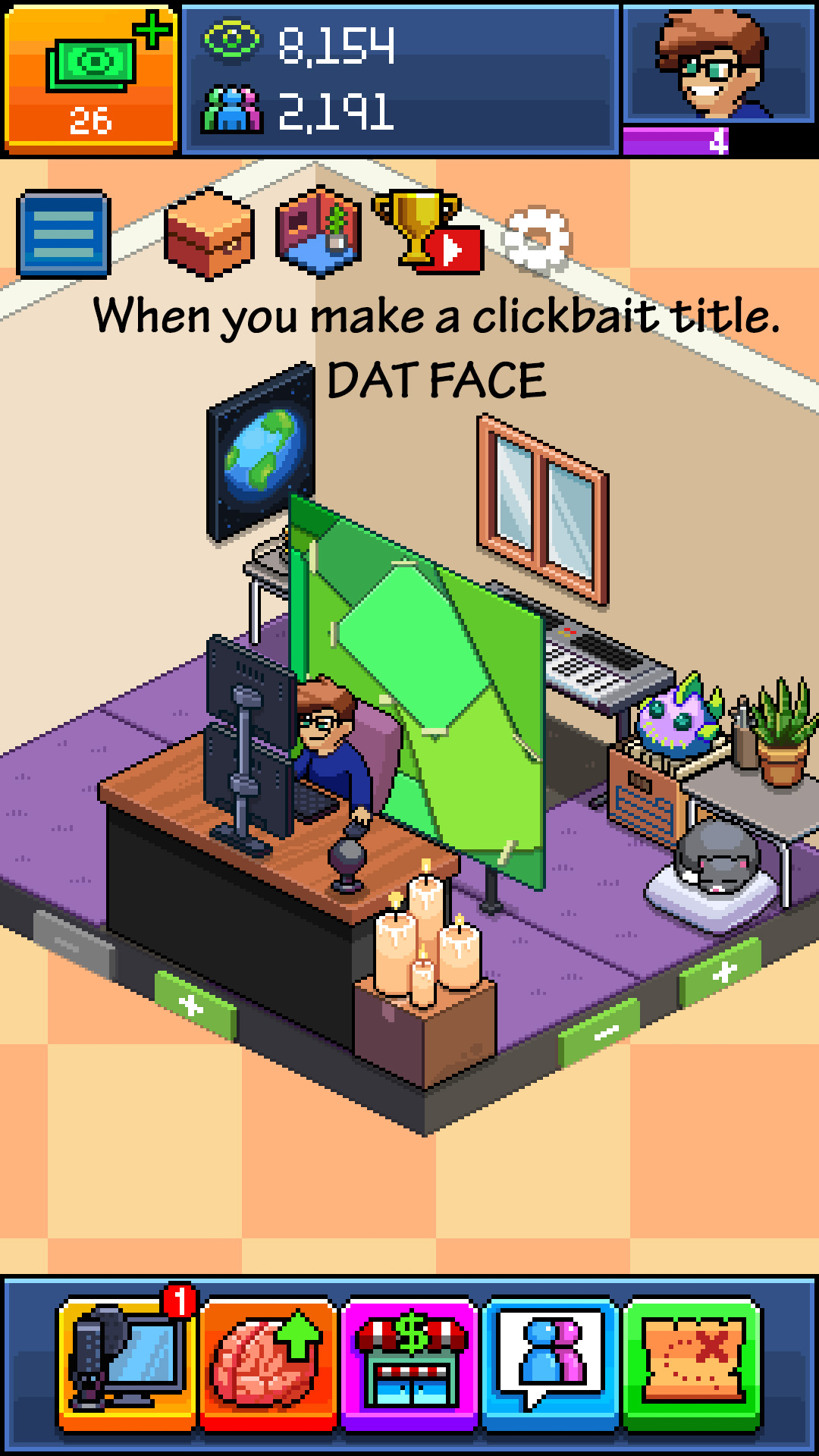The height and width of the screenshot is (1456, 819).
Task: Open the settings gear
Action: coord(537,240)
